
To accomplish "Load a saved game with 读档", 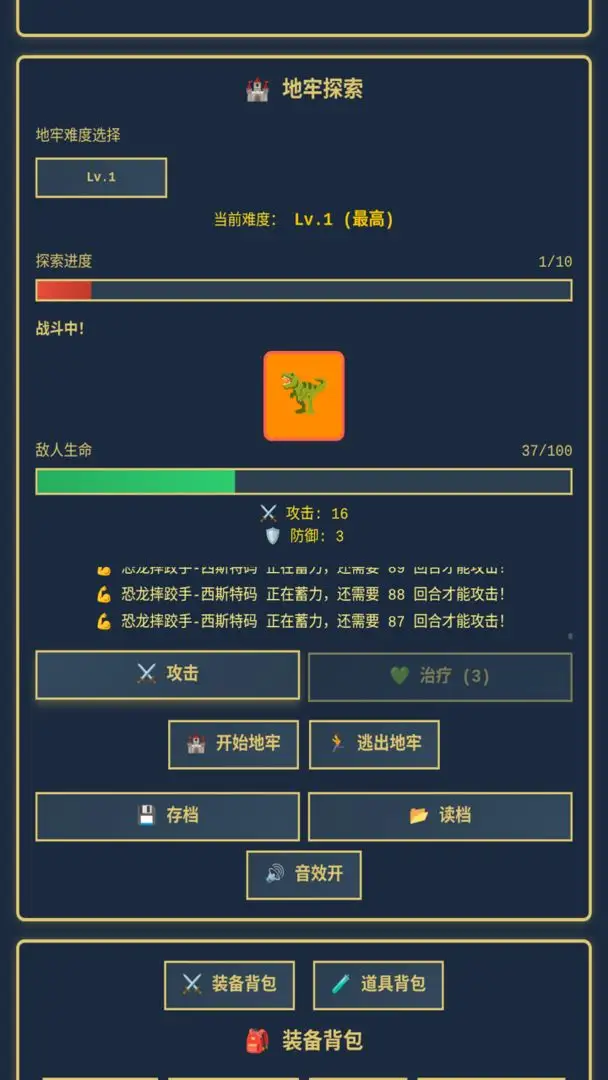I will (x=440, y=816).
